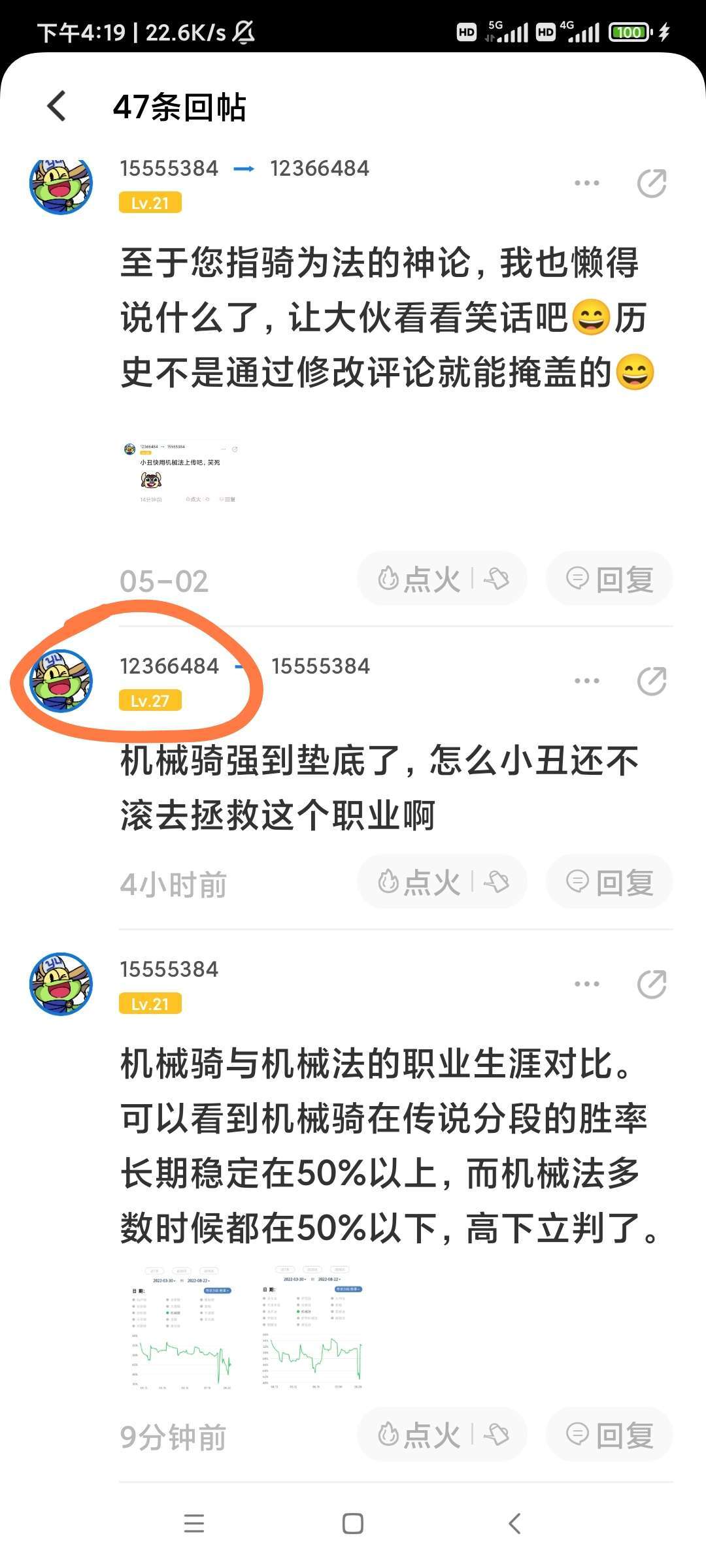Viewport: 706px width, 1568px height.
Task: Go to the system home screen
Action: (x=353, y=1524)
